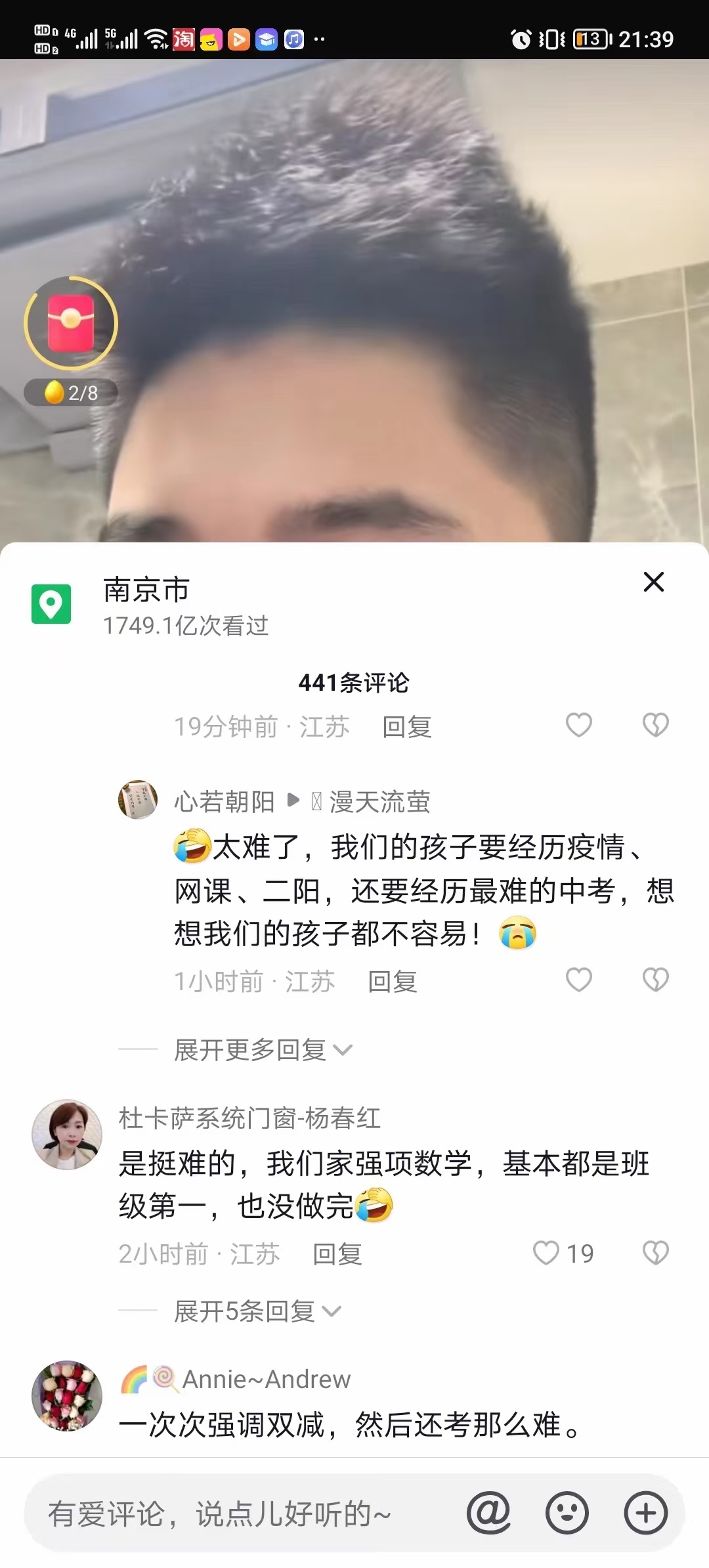Viewport: 709px width, 1568px height.
Task: Reply to 心若朝阳's comment
Action: click(x=393, y=982)
